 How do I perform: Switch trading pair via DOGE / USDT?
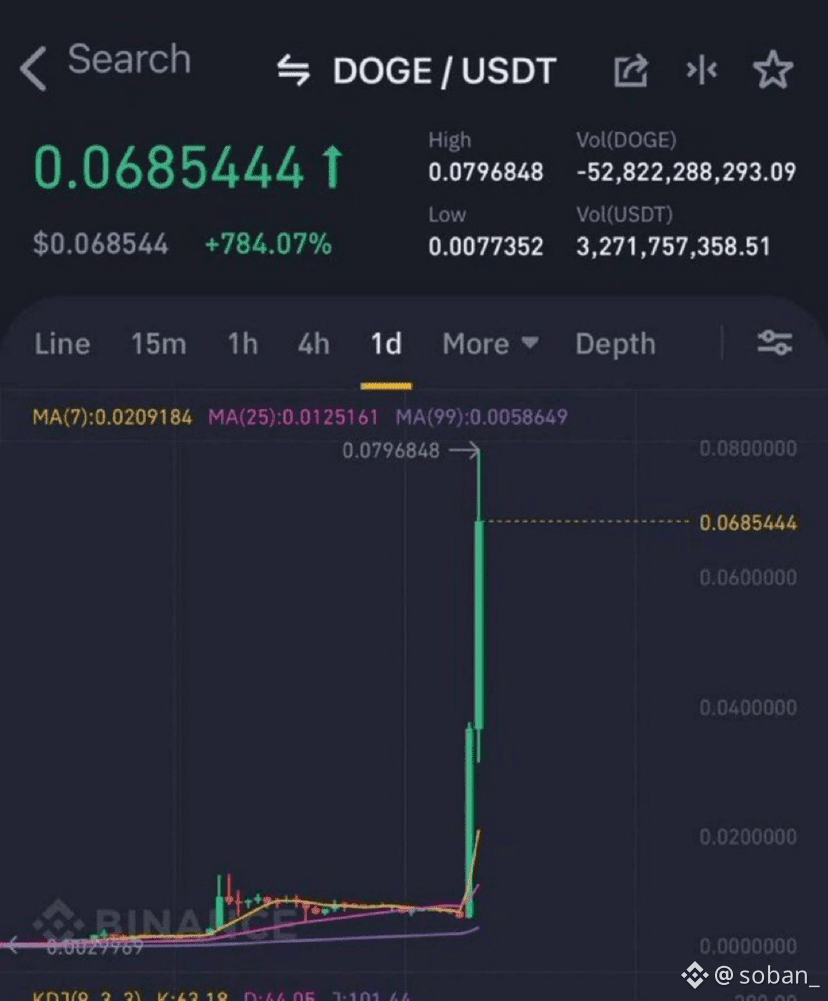(415, 71)
